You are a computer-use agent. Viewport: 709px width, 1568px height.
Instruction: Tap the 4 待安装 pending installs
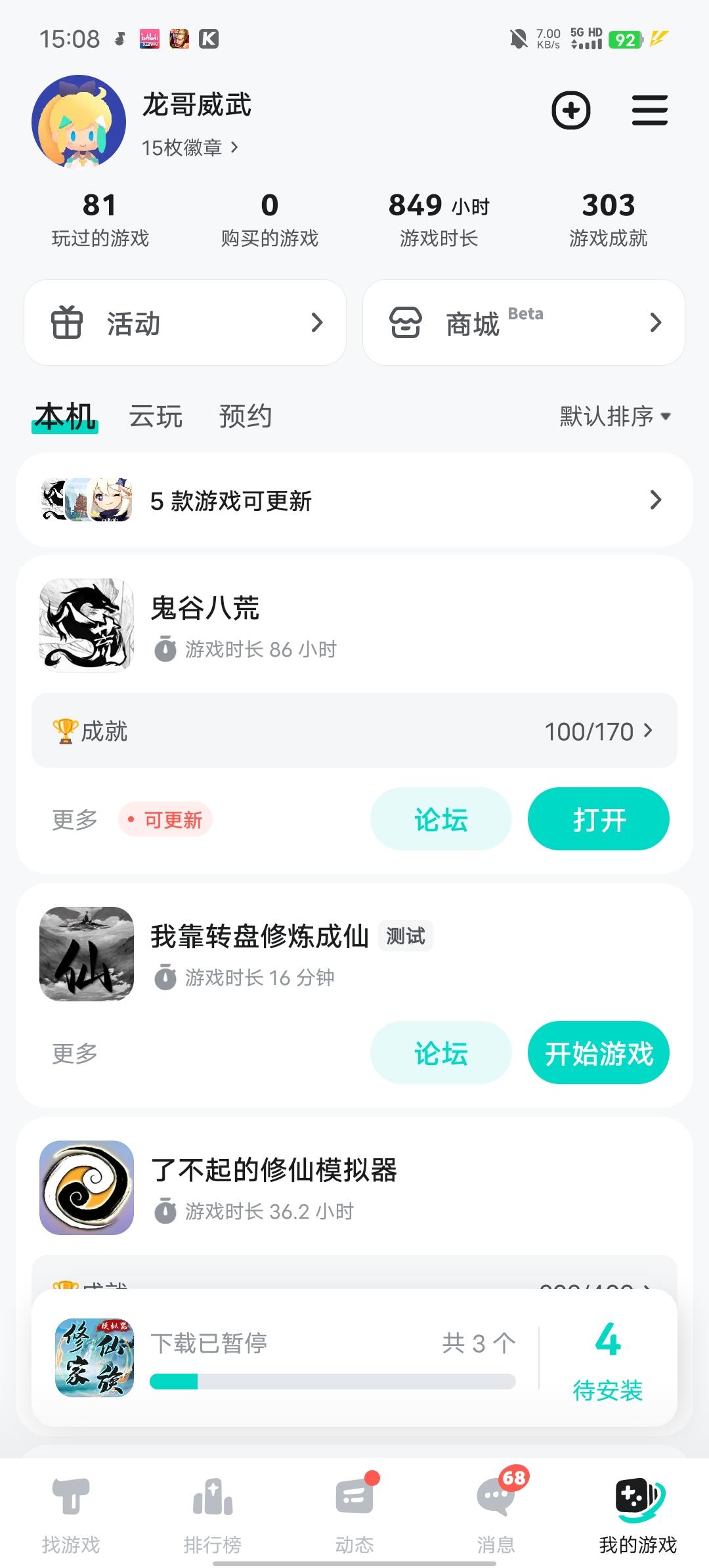[607, 1358]
